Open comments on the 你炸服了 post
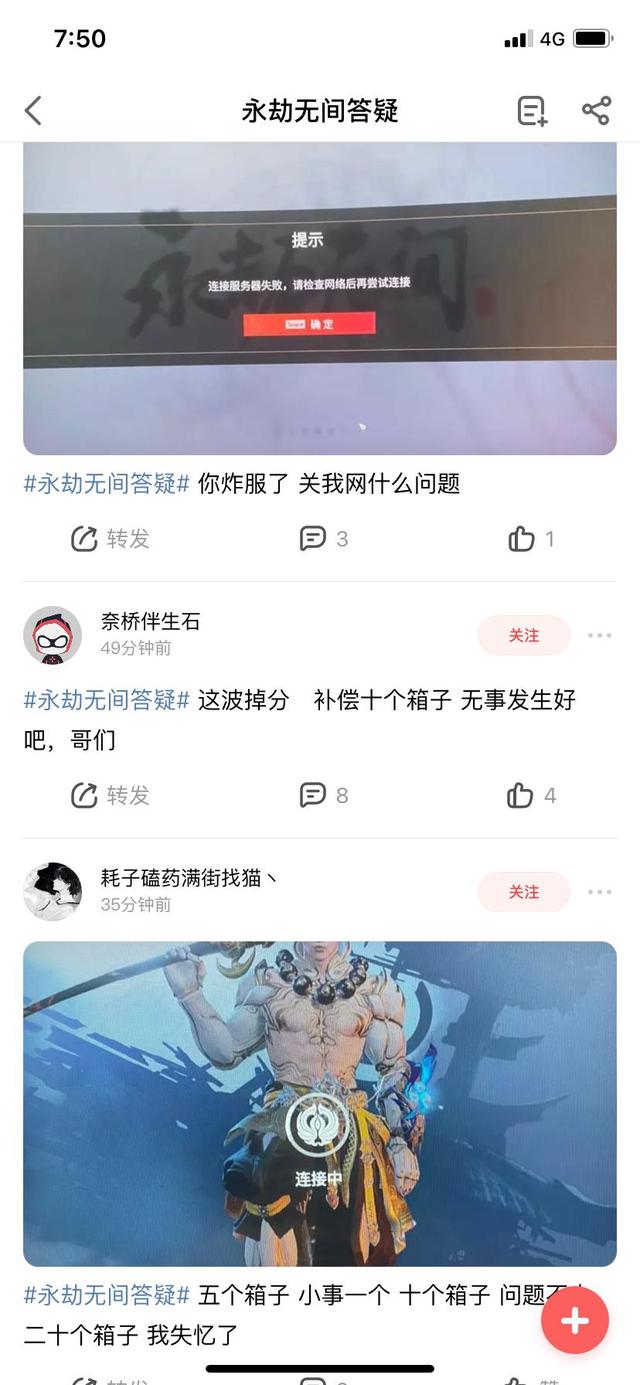The width and height of the screenshot is (640, 1385). (324, 539)
